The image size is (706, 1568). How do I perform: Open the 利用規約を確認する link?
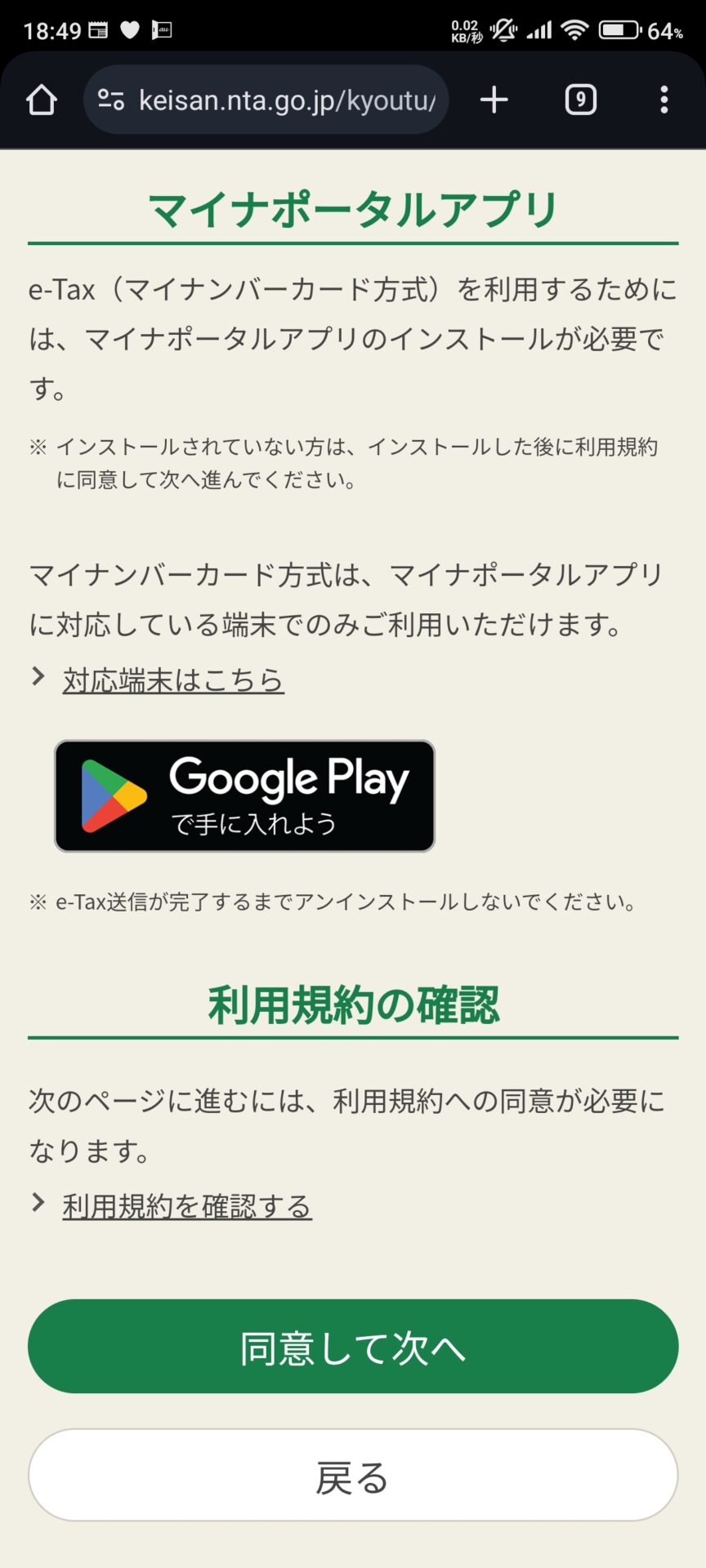pyautogui.click(x=187, y=1206)
